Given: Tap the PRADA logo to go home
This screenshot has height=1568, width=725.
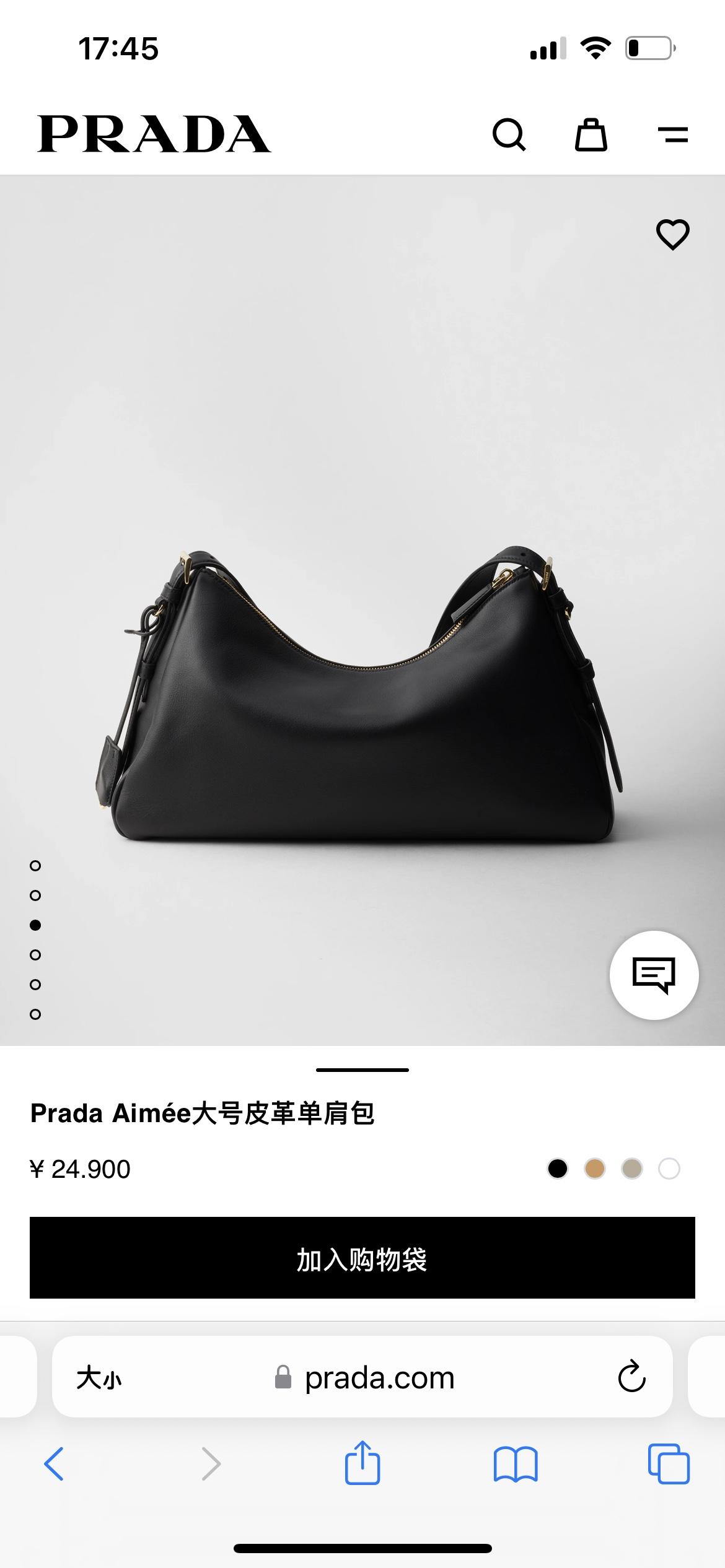Looking at the screenshot, I should (154, 134).
